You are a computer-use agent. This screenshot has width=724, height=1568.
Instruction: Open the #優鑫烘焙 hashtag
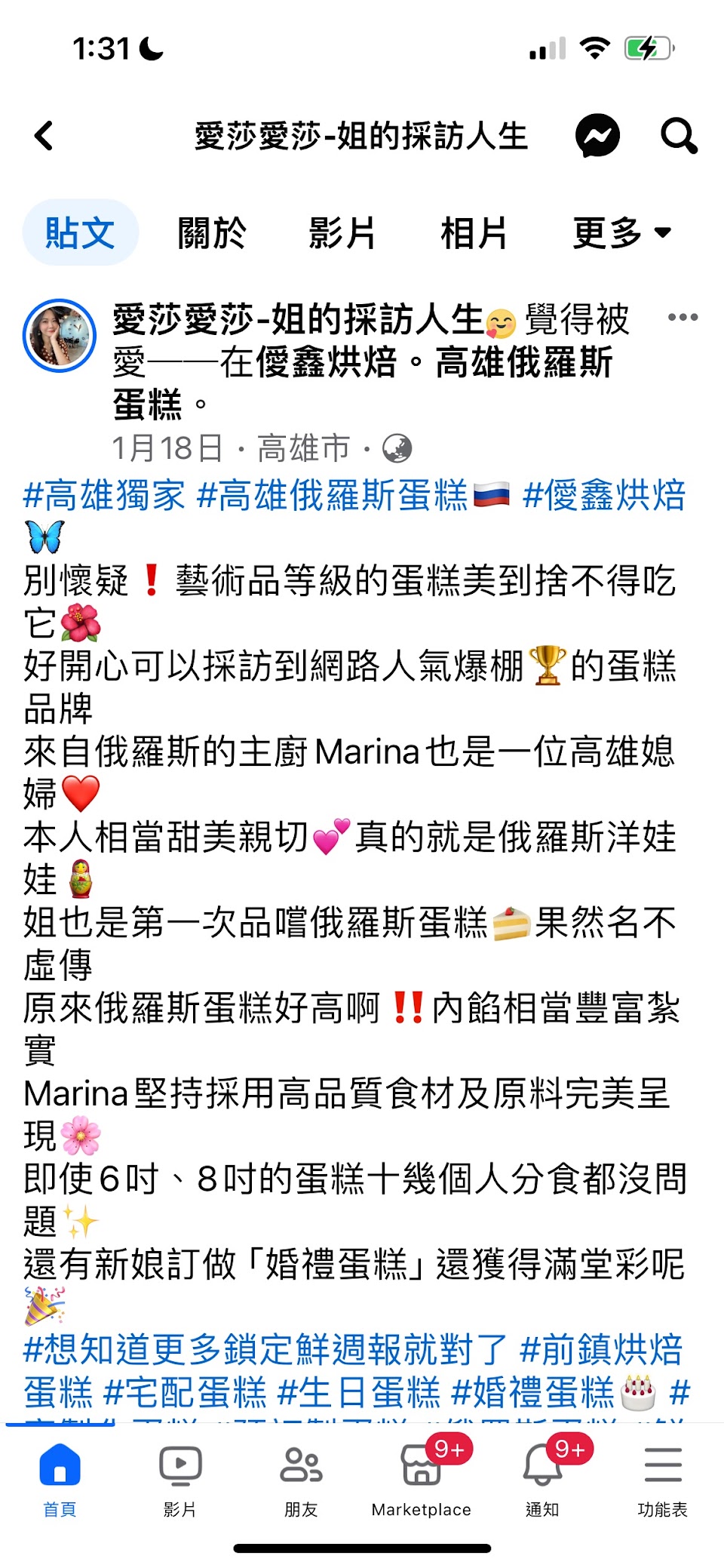pos(604,496)
